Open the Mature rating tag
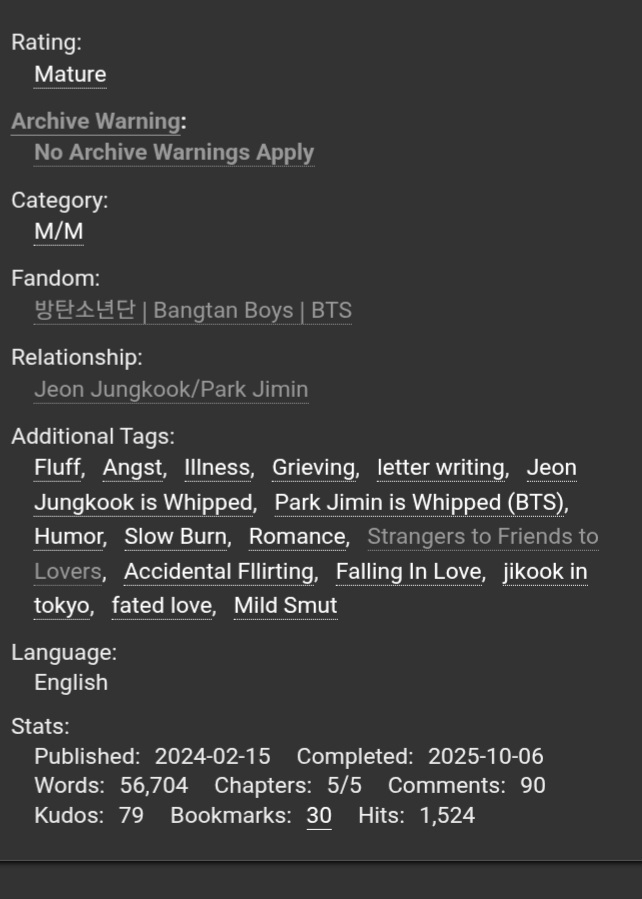 coord(70,75)
